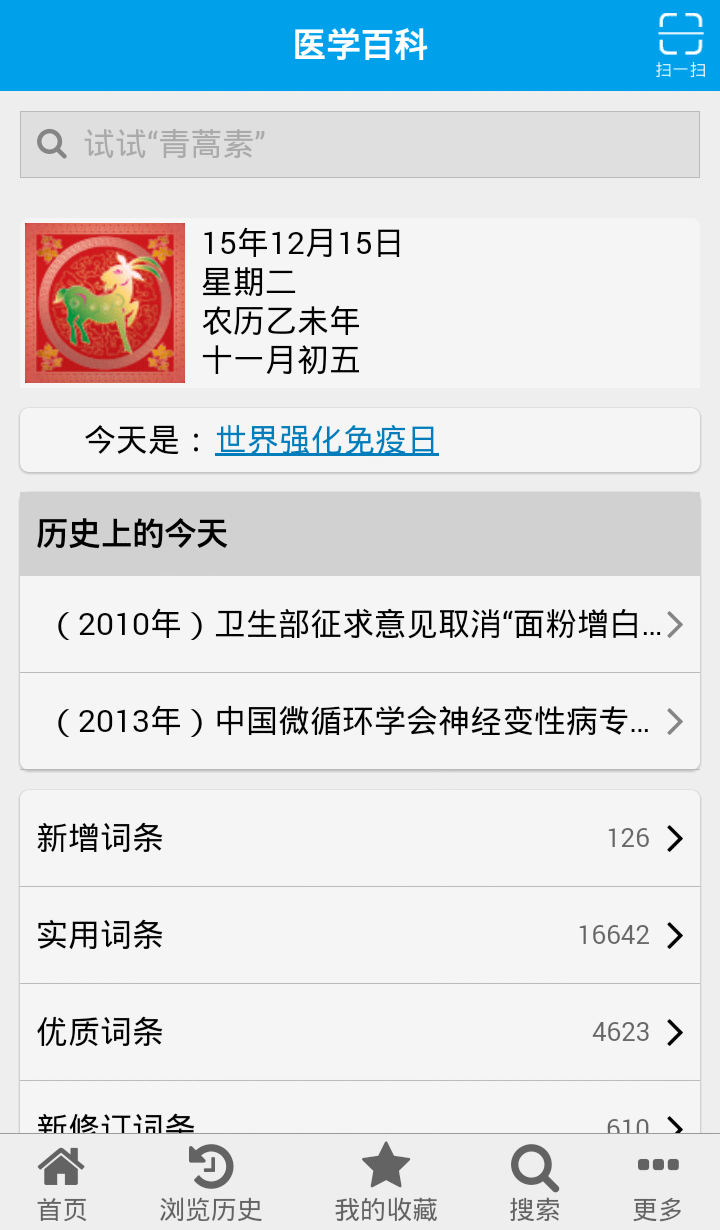This screenshot has width=720, height=1230.
Task: Expand the 实用词条 entry list
Action: pyautogui.click(x=360, y=935)
